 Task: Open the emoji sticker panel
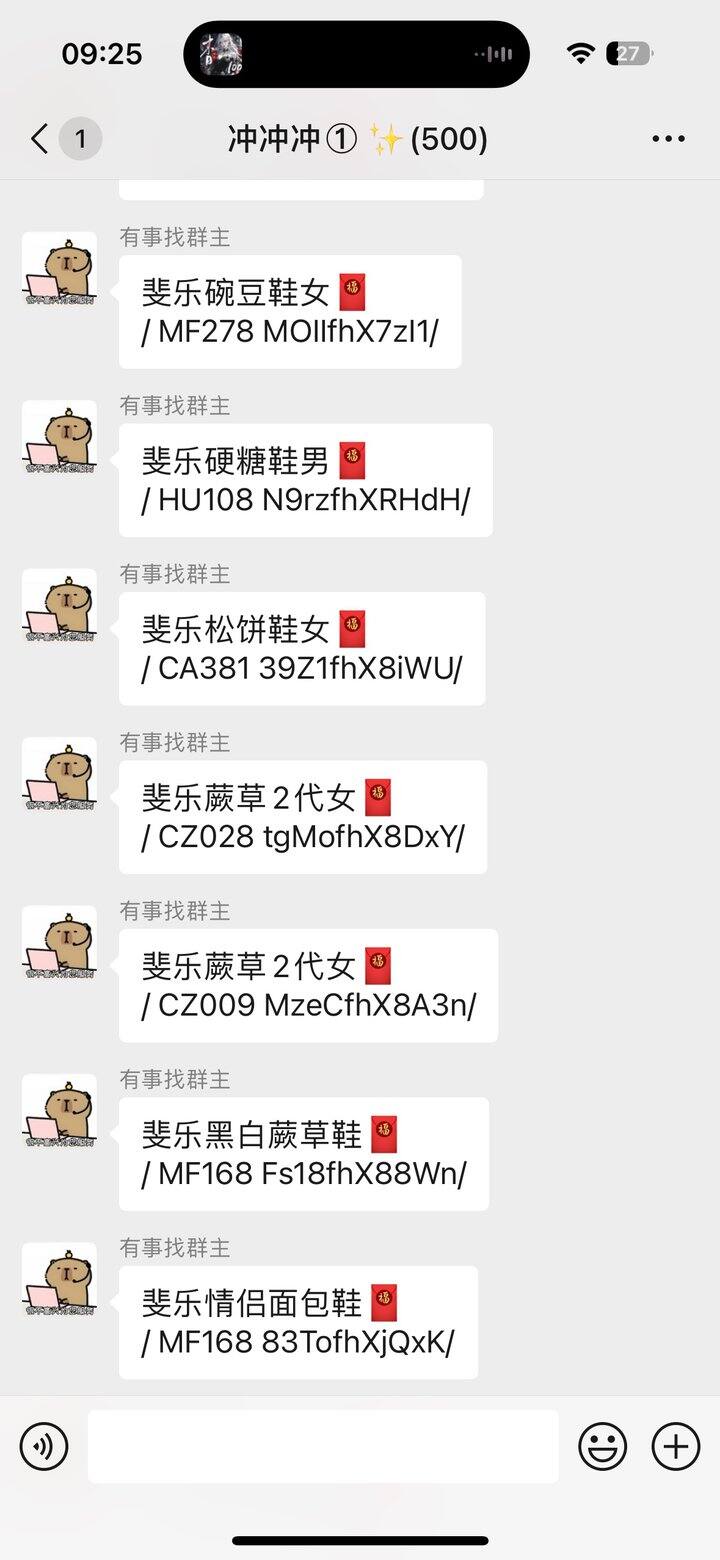pos(603,1446)
